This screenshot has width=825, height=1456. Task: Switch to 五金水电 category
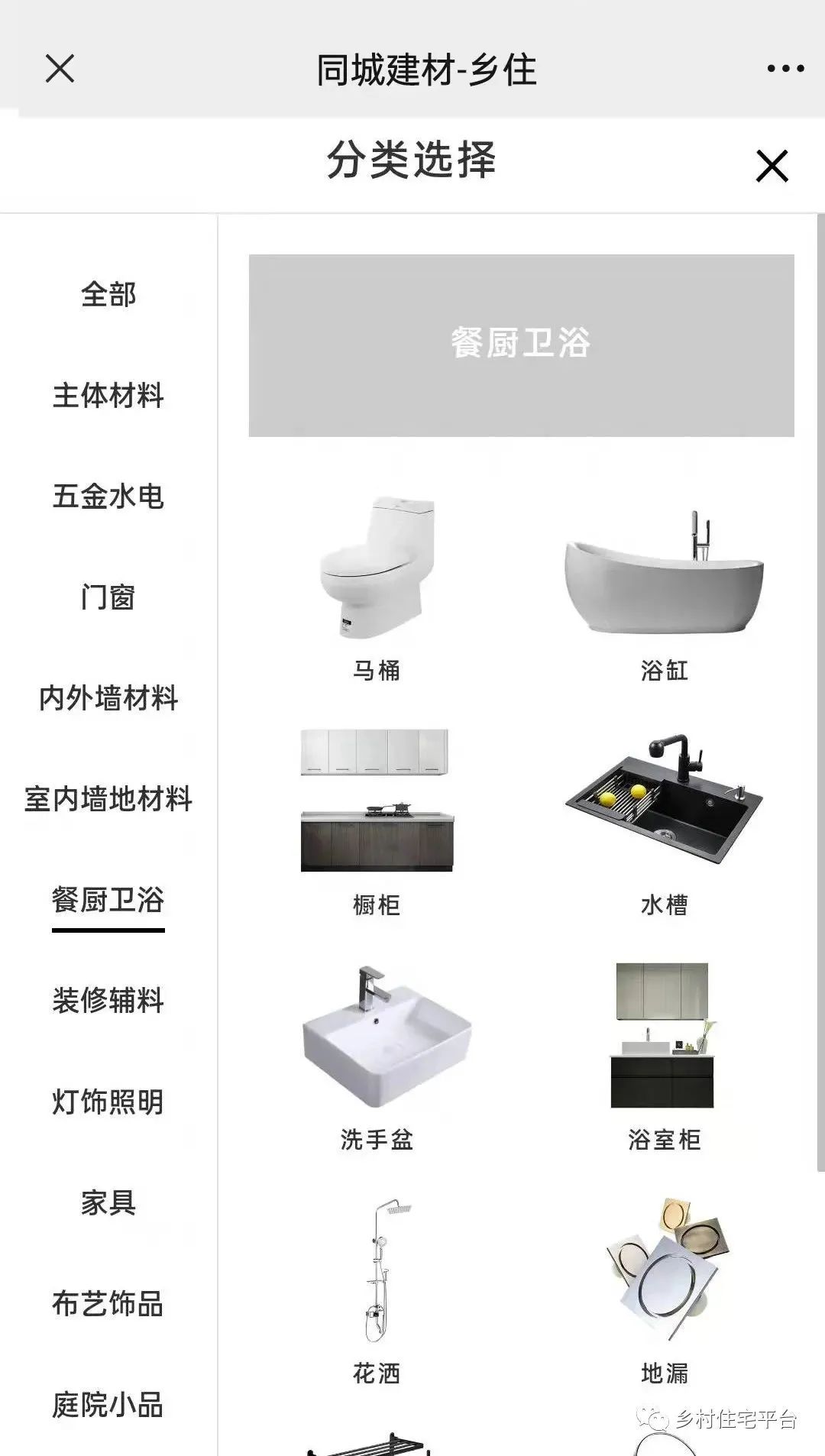pos(108,497)
